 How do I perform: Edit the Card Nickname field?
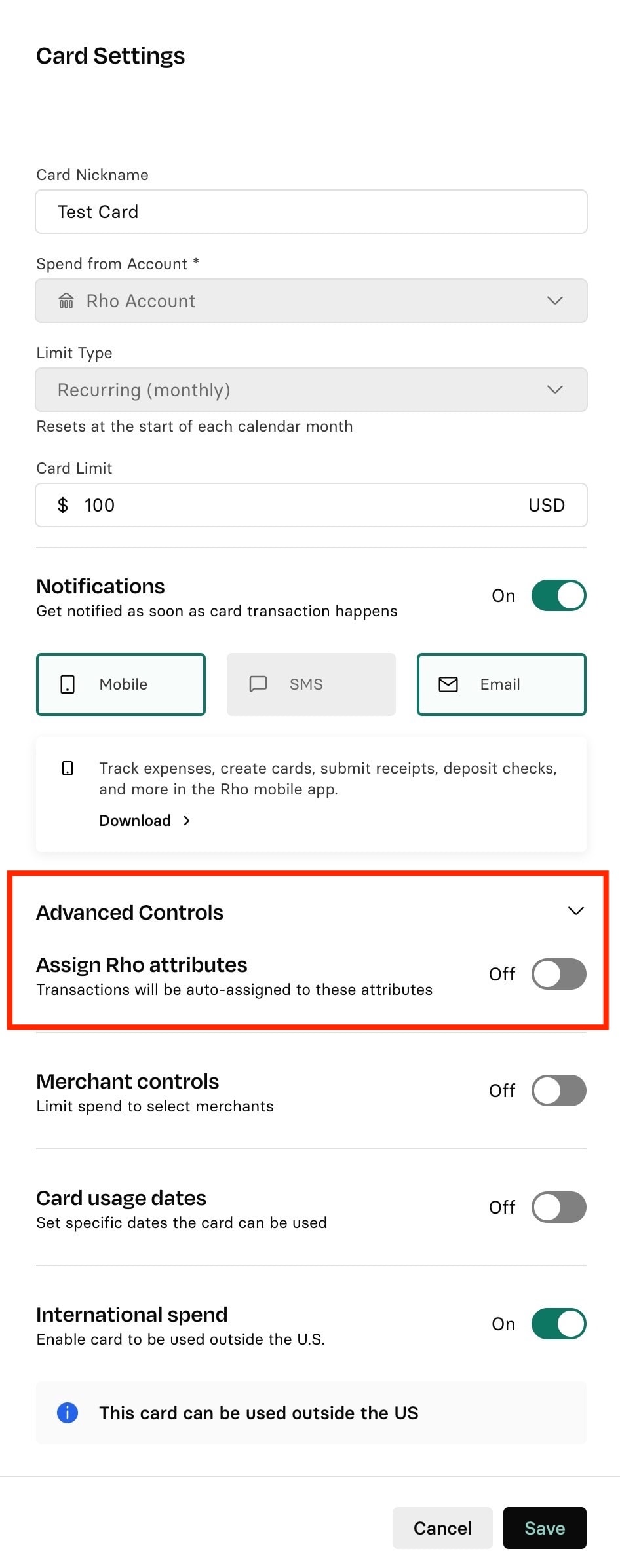311,212
